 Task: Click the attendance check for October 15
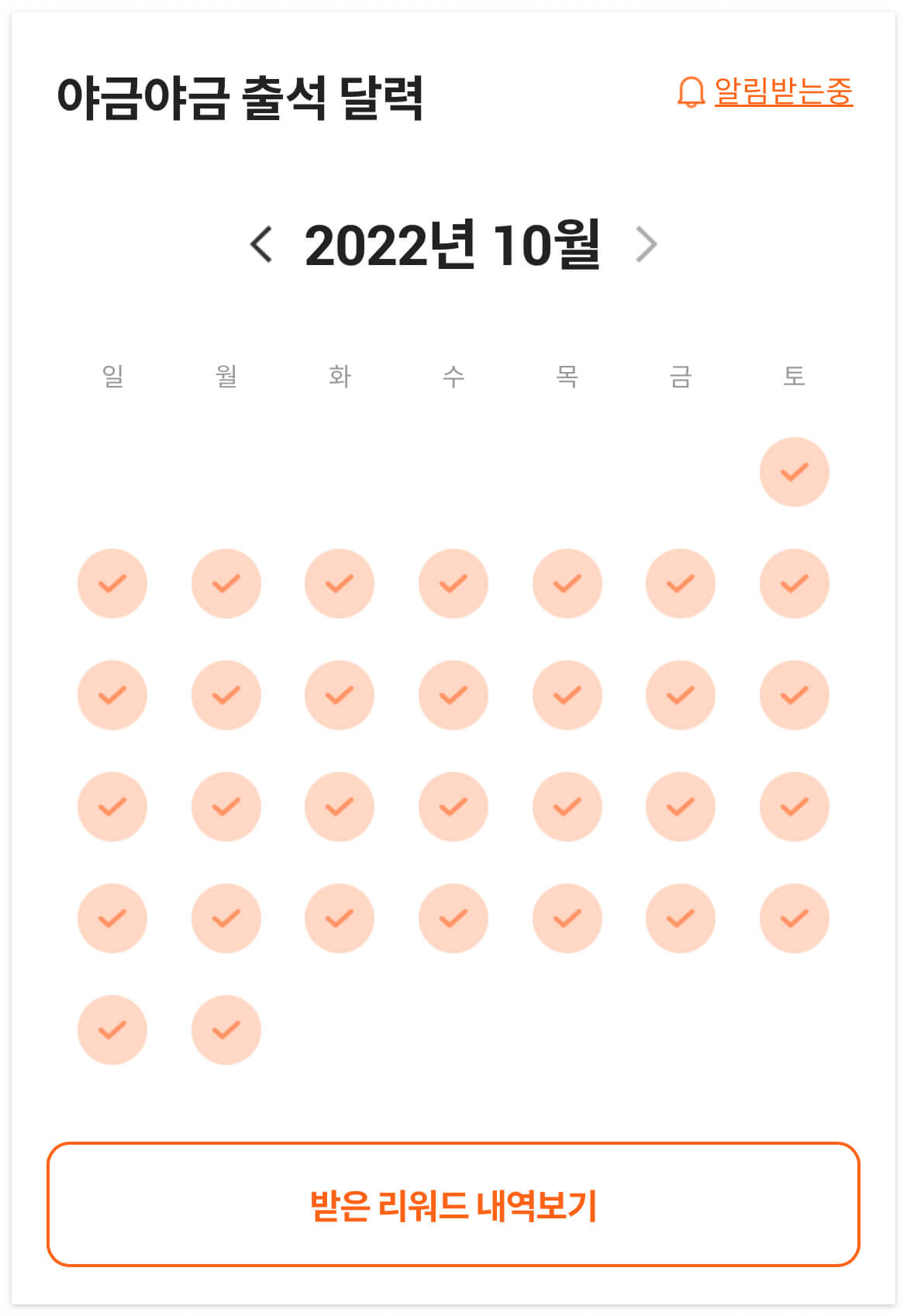[793, 695]
